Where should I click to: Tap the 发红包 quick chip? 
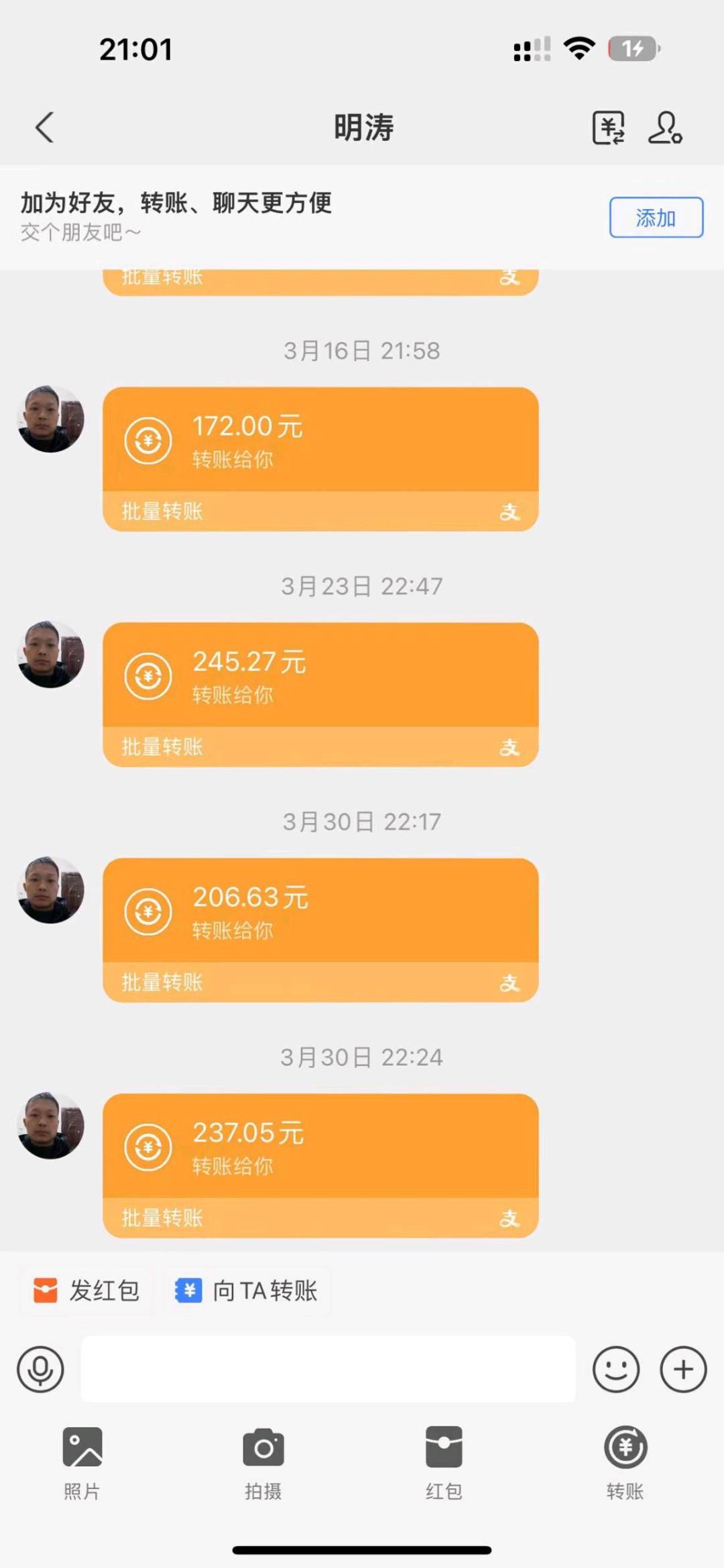pyautogui.click(x=87, y=1290)
